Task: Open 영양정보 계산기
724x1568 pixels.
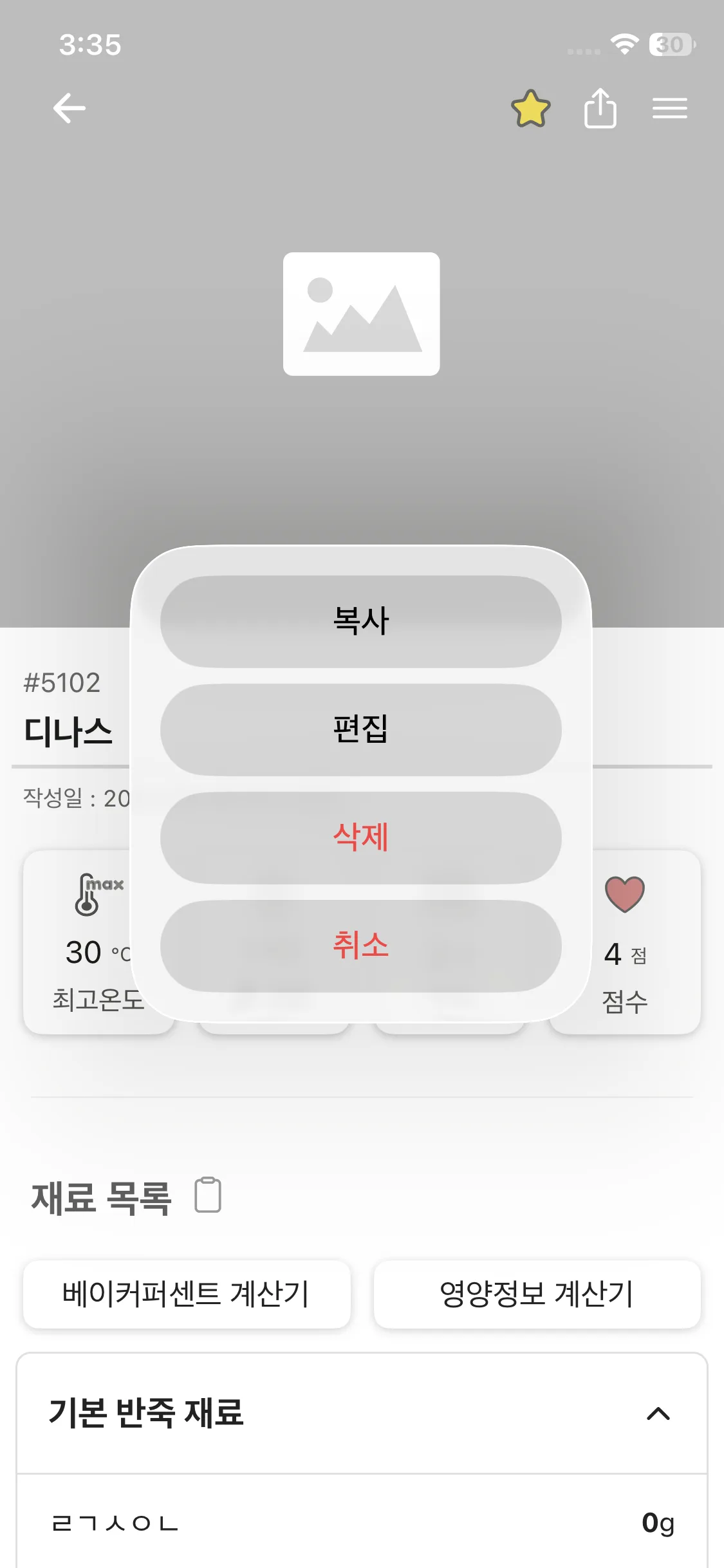Action: (537, 1294)
